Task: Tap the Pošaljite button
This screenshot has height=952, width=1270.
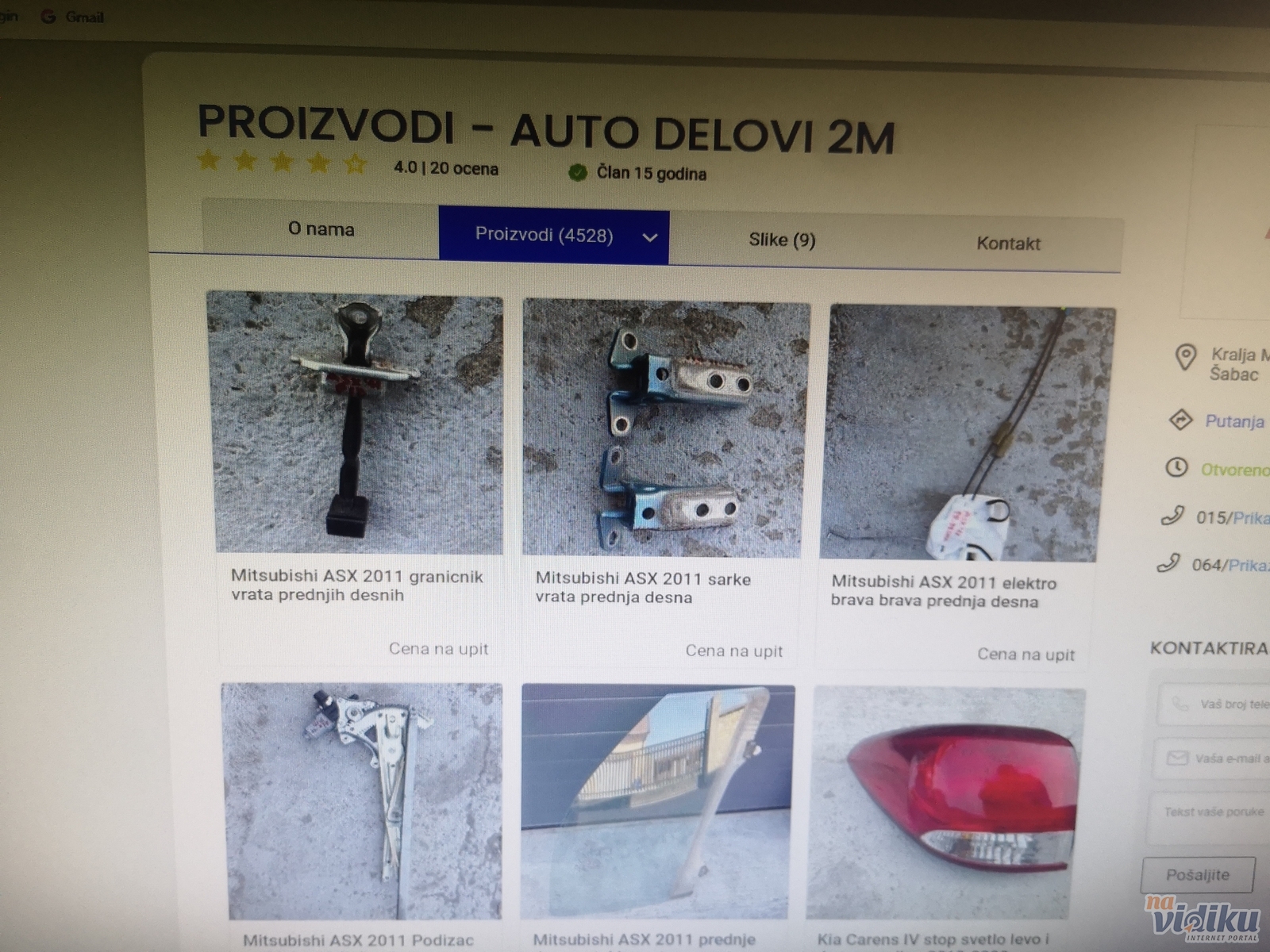Action: (x=1197, y=875)
